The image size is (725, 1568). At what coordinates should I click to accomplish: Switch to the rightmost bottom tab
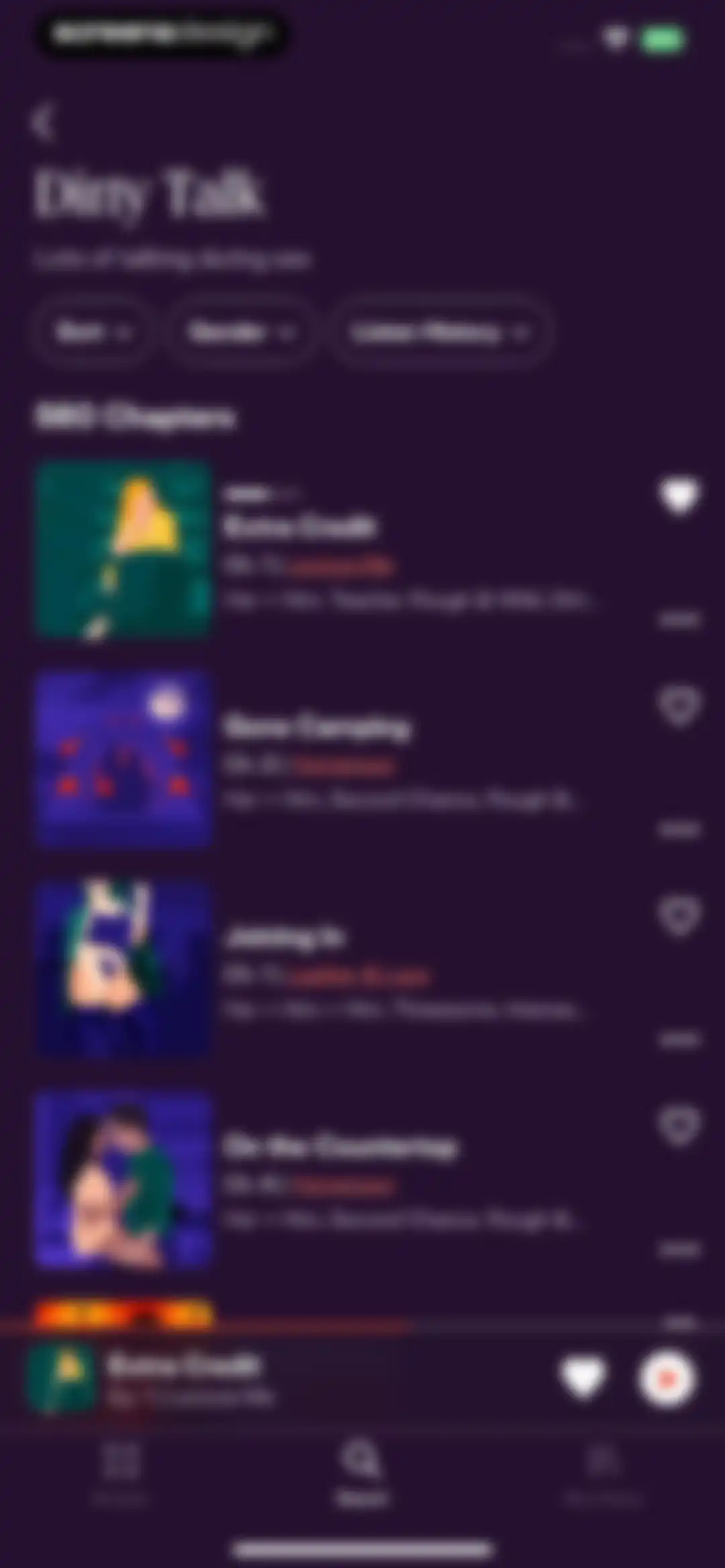click(x=603, y=1473)
